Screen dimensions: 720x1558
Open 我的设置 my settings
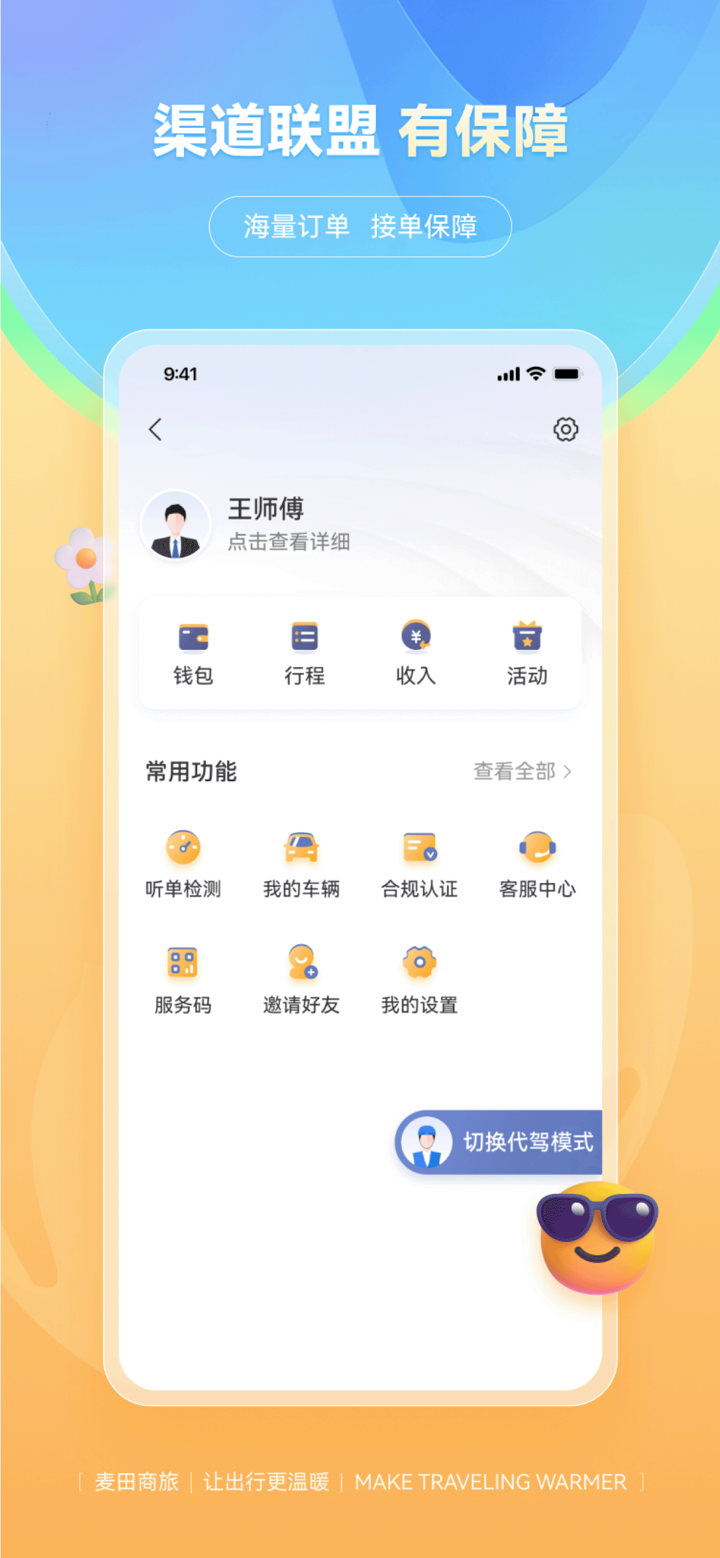tap(419, 977)
